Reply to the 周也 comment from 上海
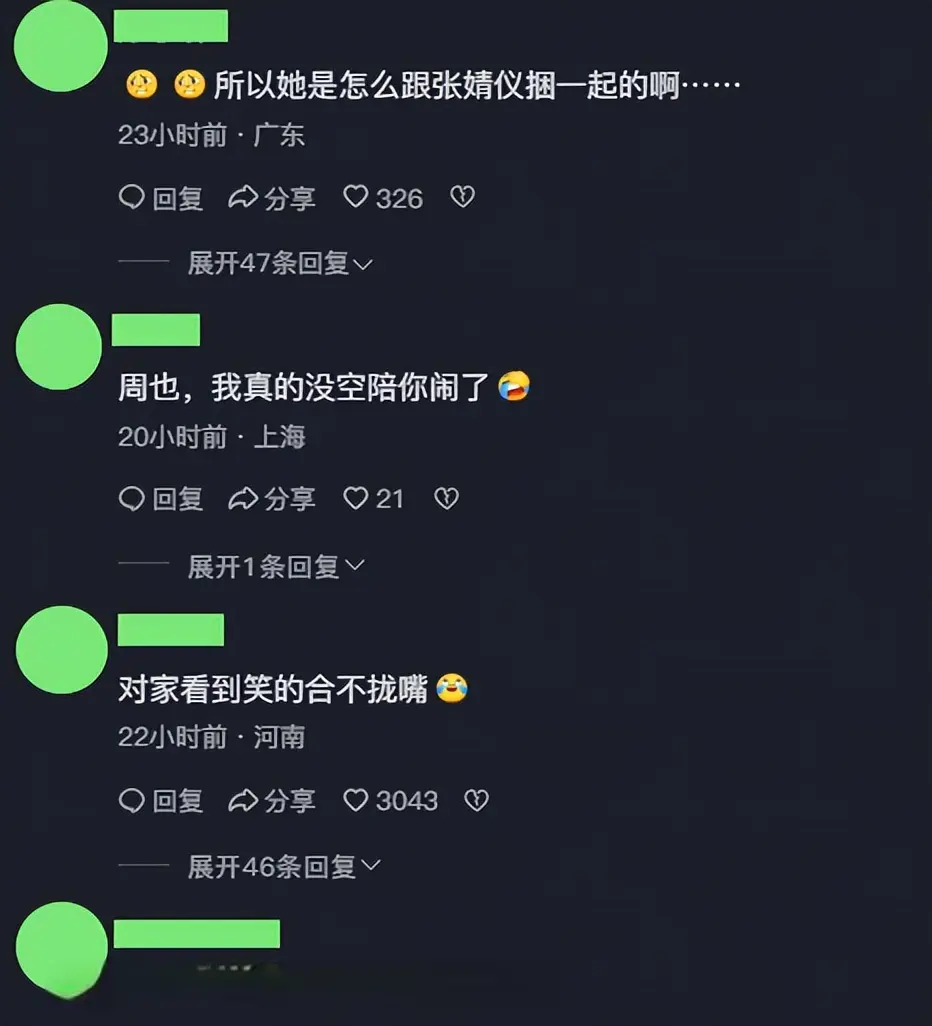This screenshot has height=1026, width=932. click(161, 499)
